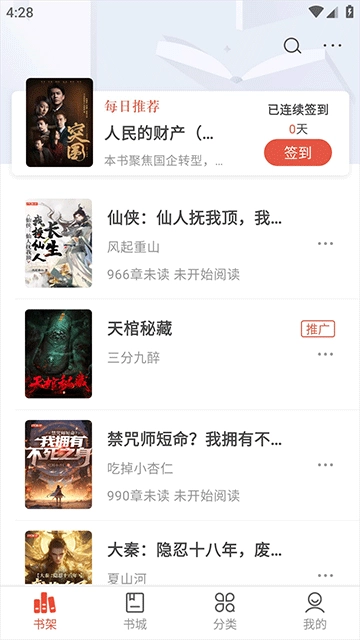Select the 书架 tab

45,612
